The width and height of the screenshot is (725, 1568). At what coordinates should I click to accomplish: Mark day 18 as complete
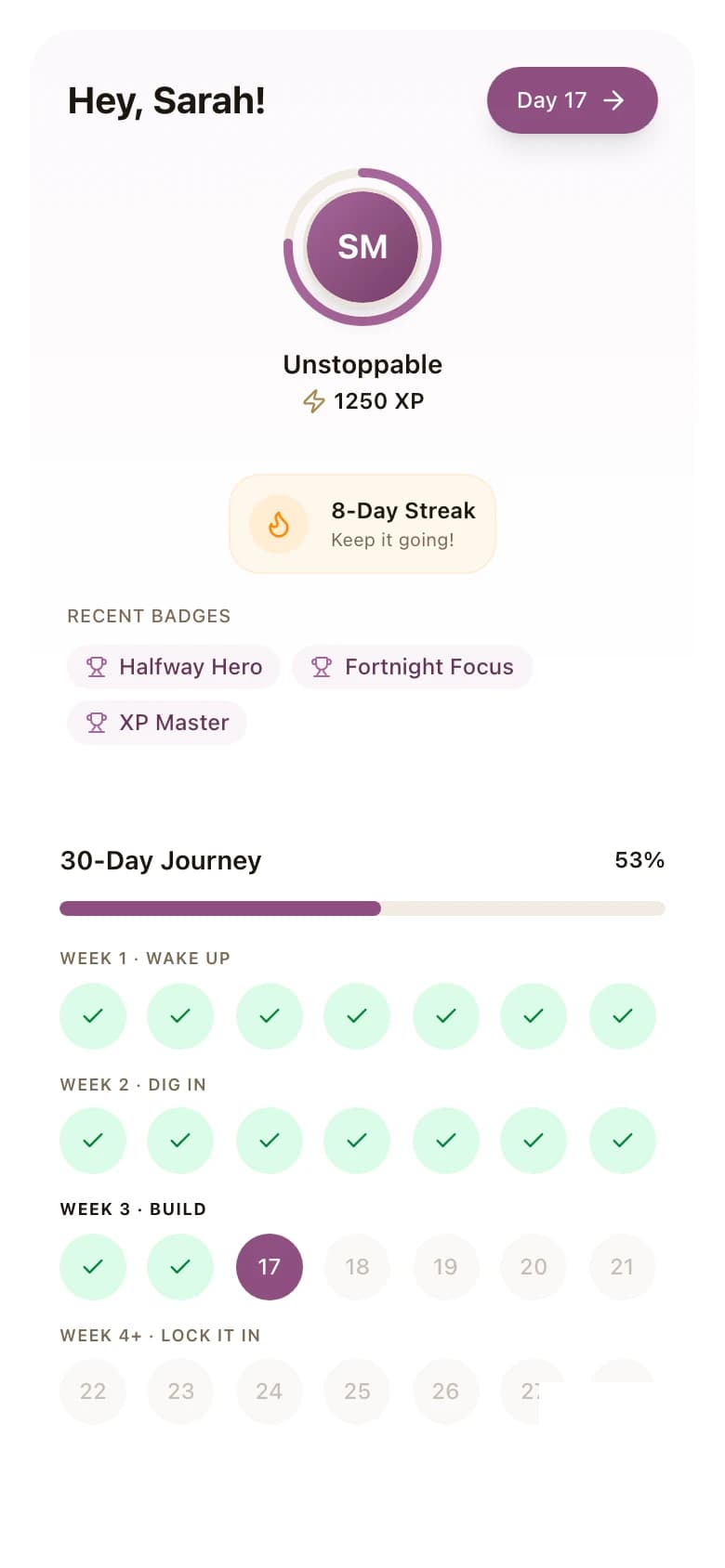point(357,1266)
